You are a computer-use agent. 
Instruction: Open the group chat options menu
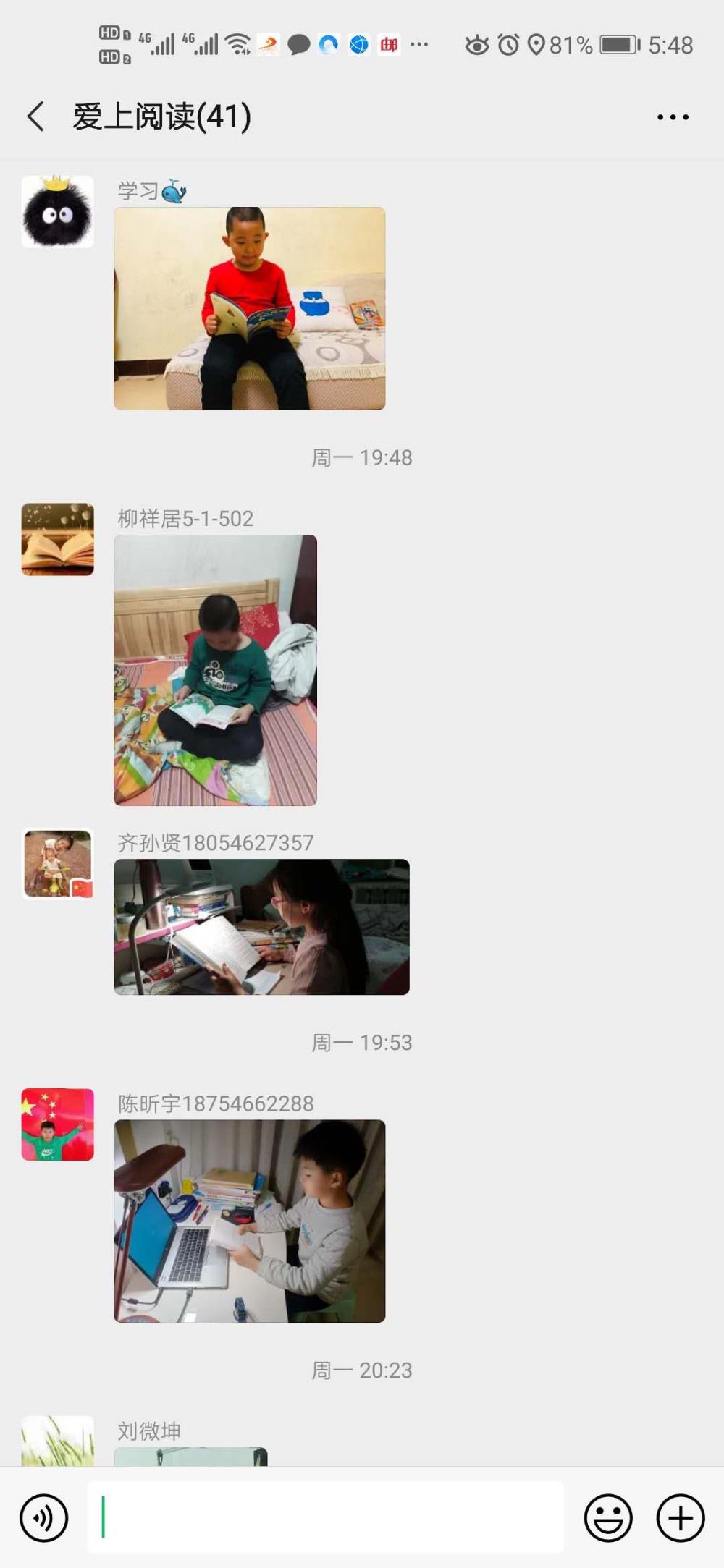[673, 117]
